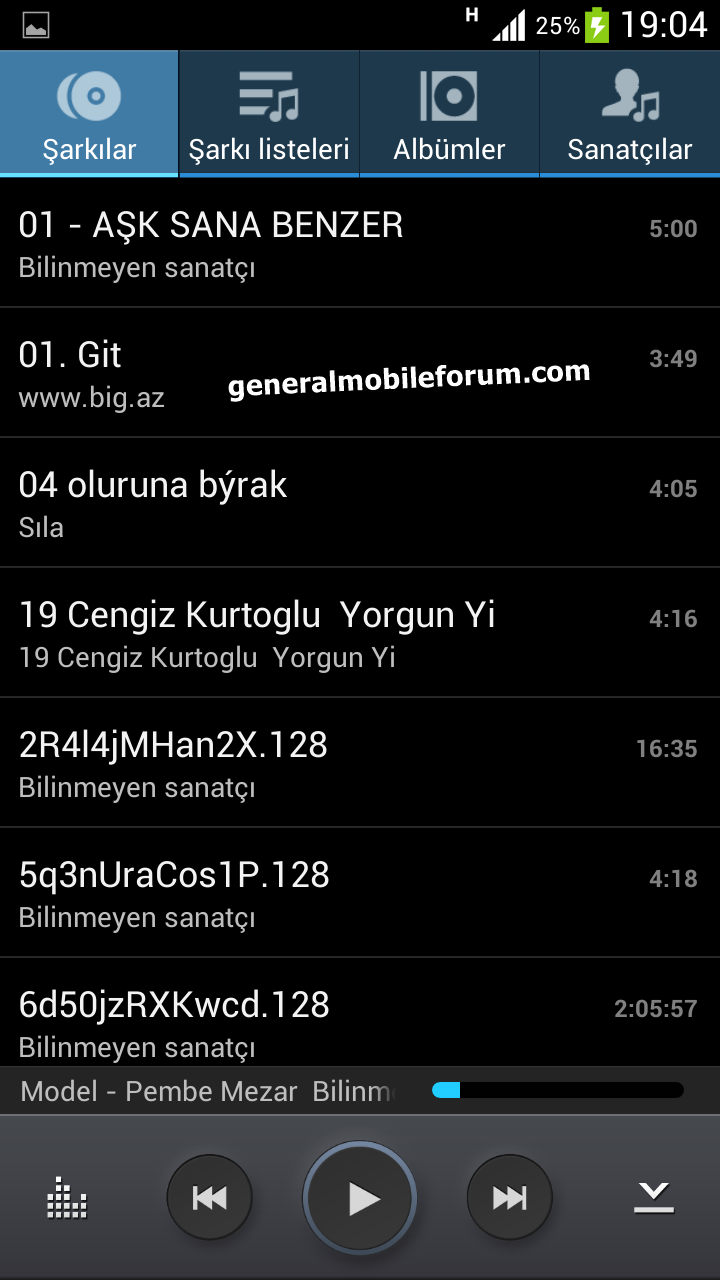Open the track 19 Cengiz Kurtoglu Yorgun Yi

[x=360, y=633]
